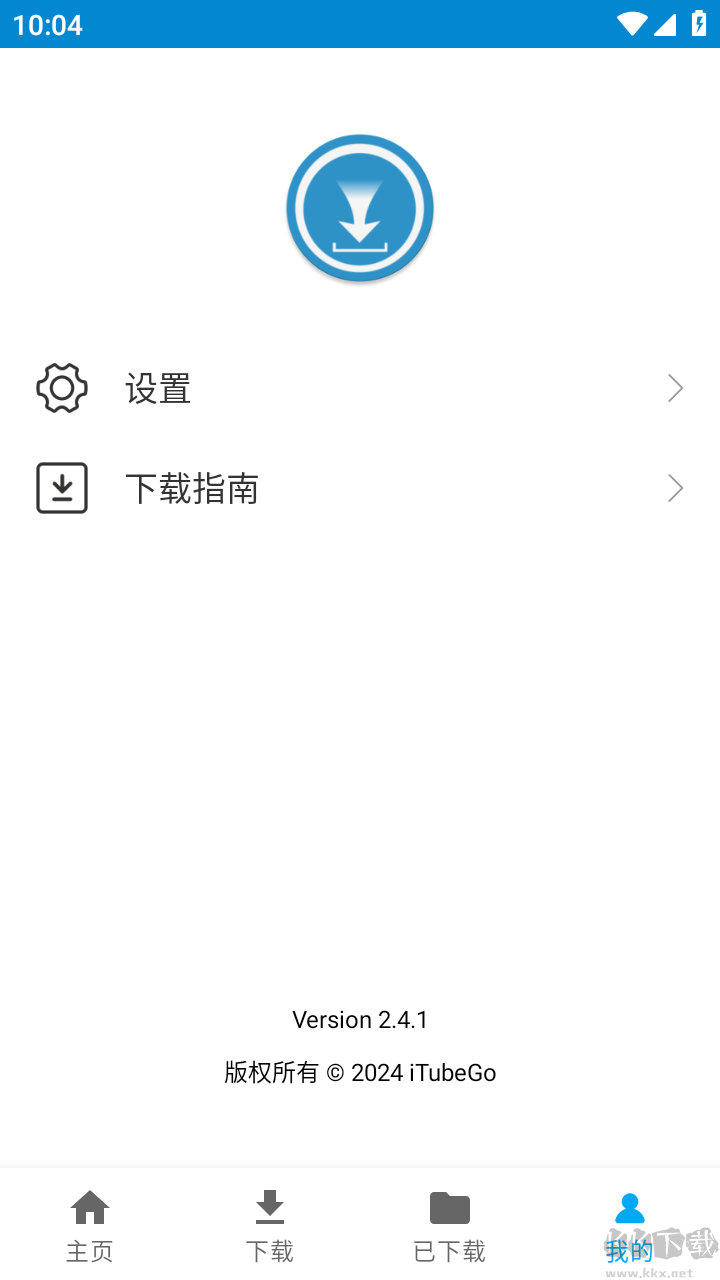720x1280 pixels.
Task: Select the 下载 tab
Action: pyautogui.click(x=269, y=1225)
